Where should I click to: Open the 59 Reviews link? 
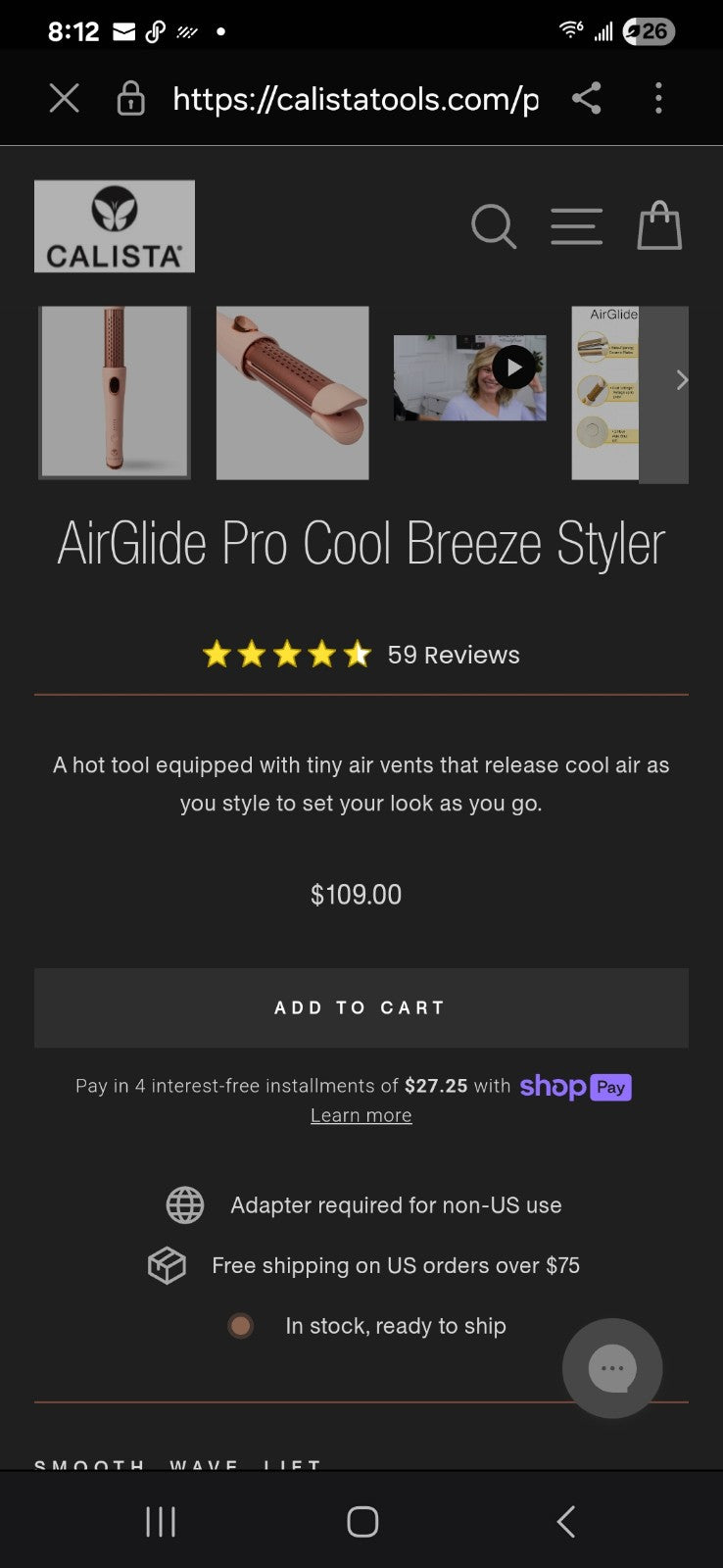(x=453, y=654)
